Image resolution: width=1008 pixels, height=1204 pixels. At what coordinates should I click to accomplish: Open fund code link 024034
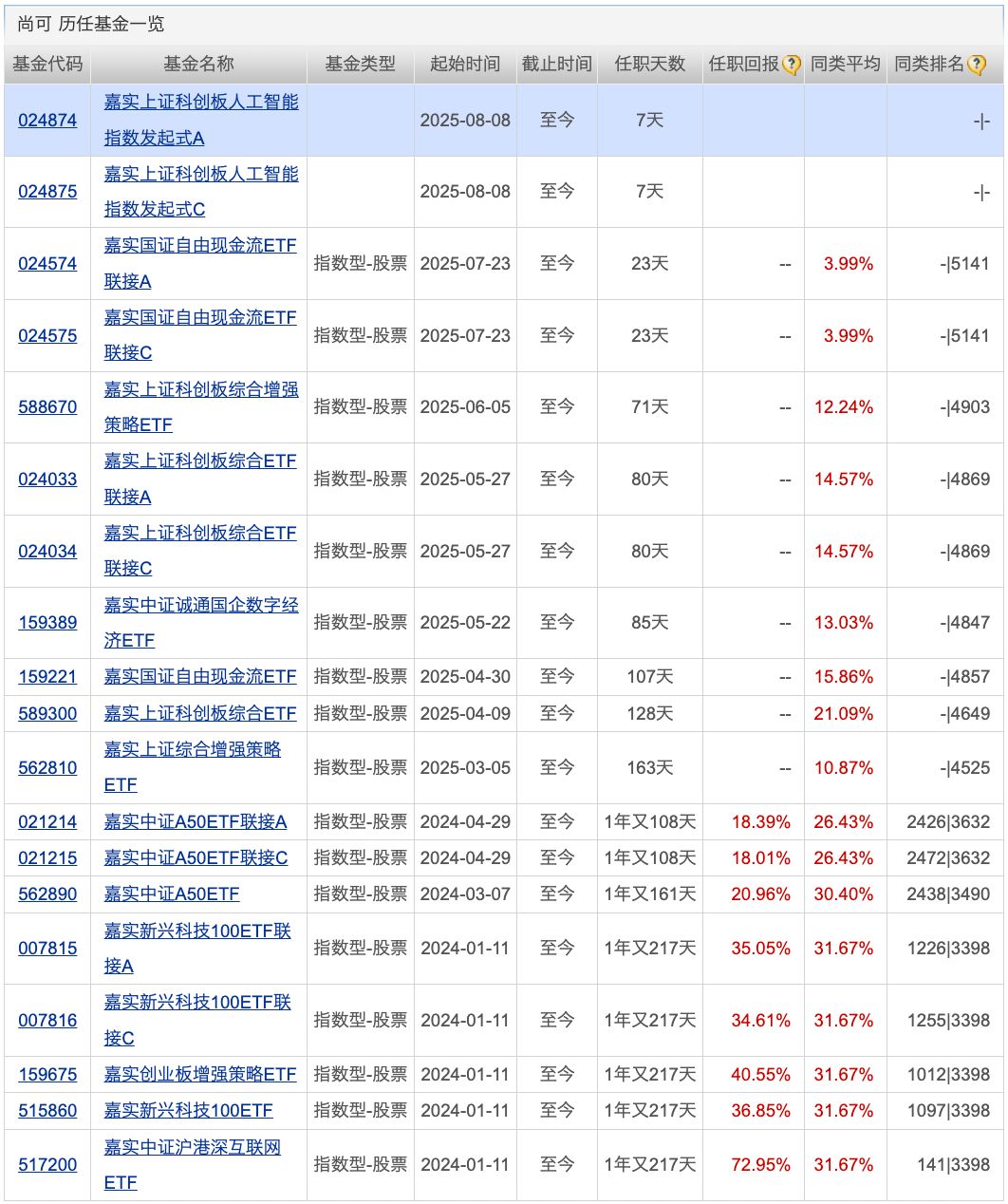47,552
